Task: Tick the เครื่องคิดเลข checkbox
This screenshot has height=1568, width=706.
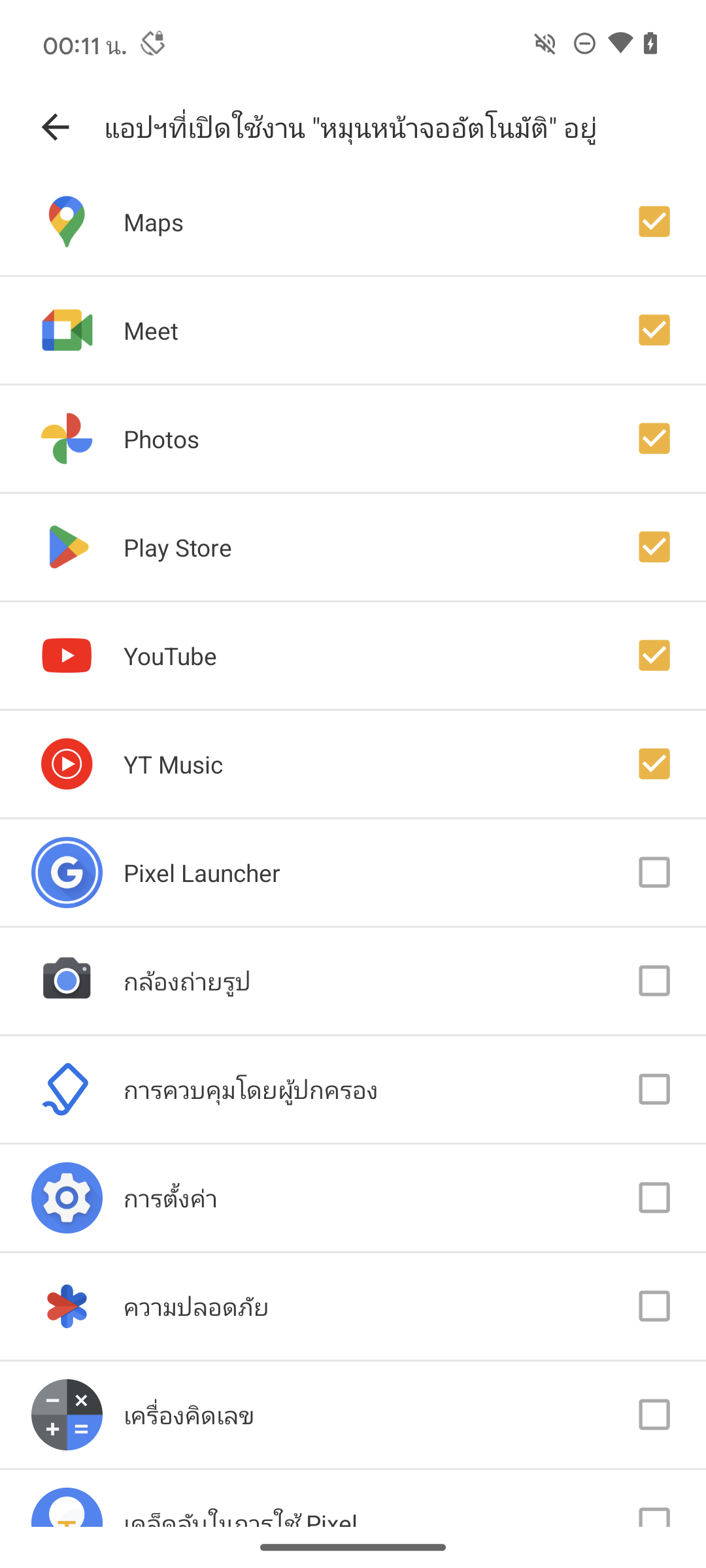Action: click(654, 1414)
